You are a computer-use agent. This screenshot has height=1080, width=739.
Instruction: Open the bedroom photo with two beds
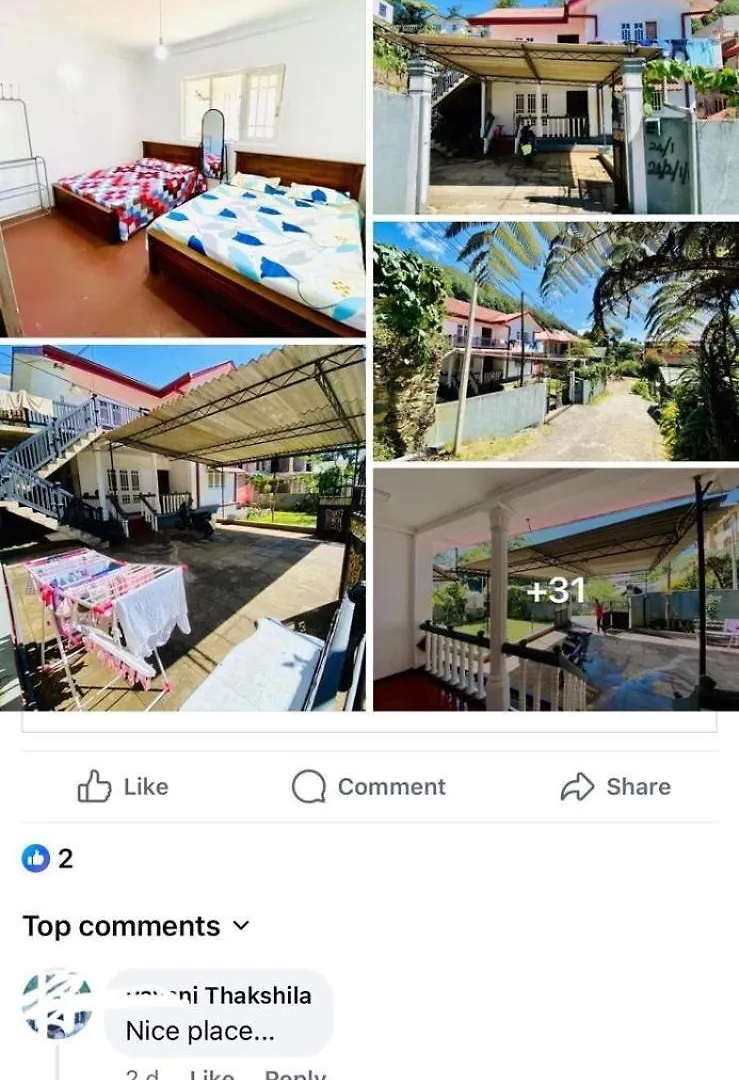pos(183,168)
